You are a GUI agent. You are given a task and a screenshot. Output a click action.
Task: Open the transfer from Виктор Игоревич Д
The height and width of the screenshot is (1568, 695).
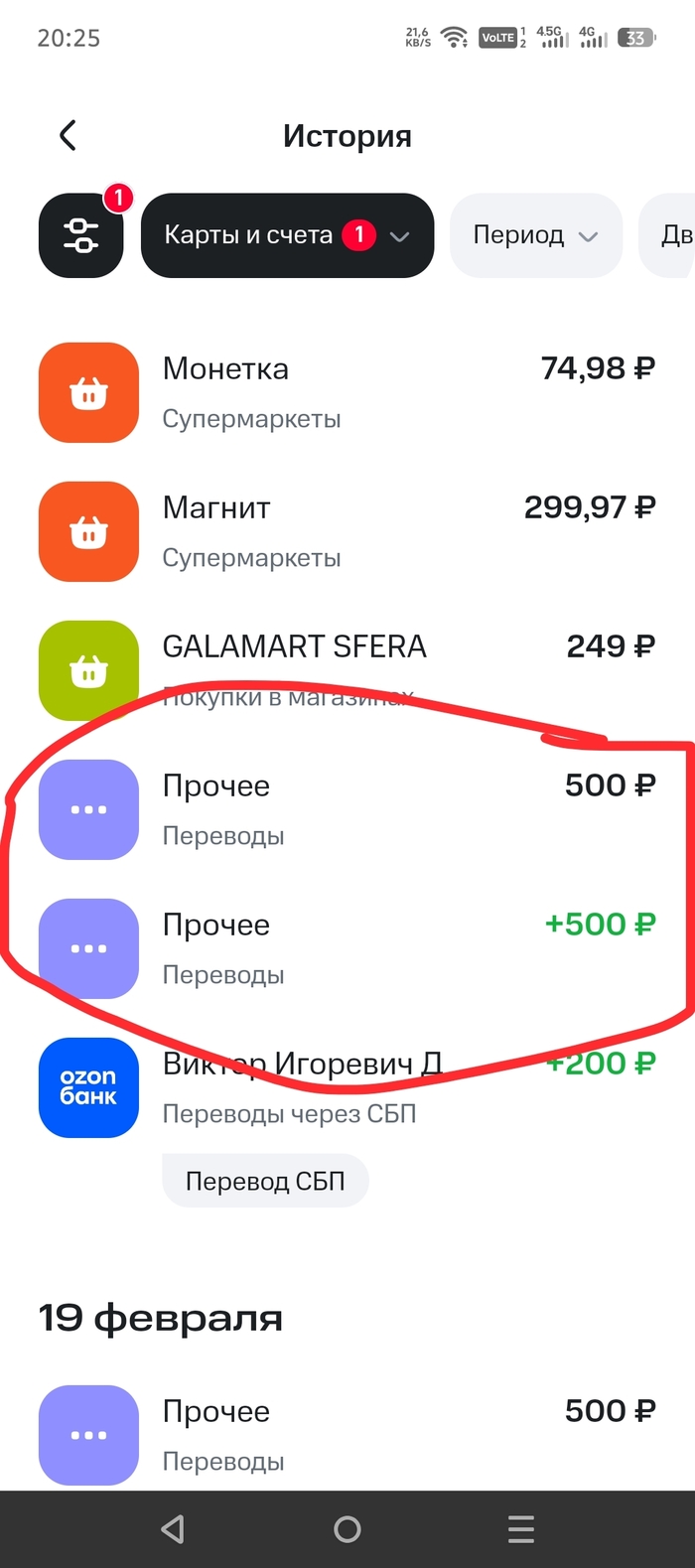[347, 1087]
